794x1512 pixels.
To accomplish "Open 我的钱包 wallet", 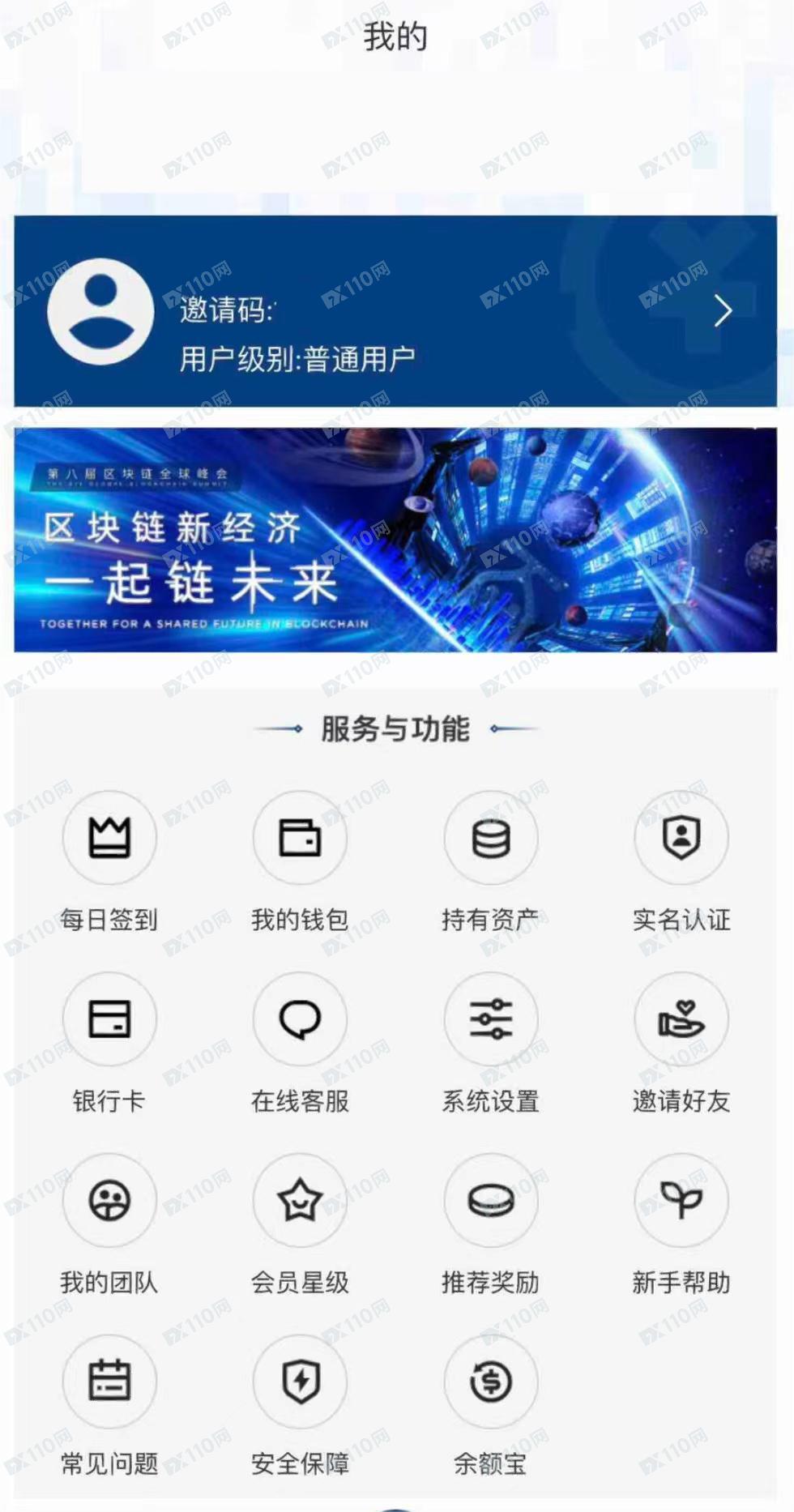I will 300,862.
